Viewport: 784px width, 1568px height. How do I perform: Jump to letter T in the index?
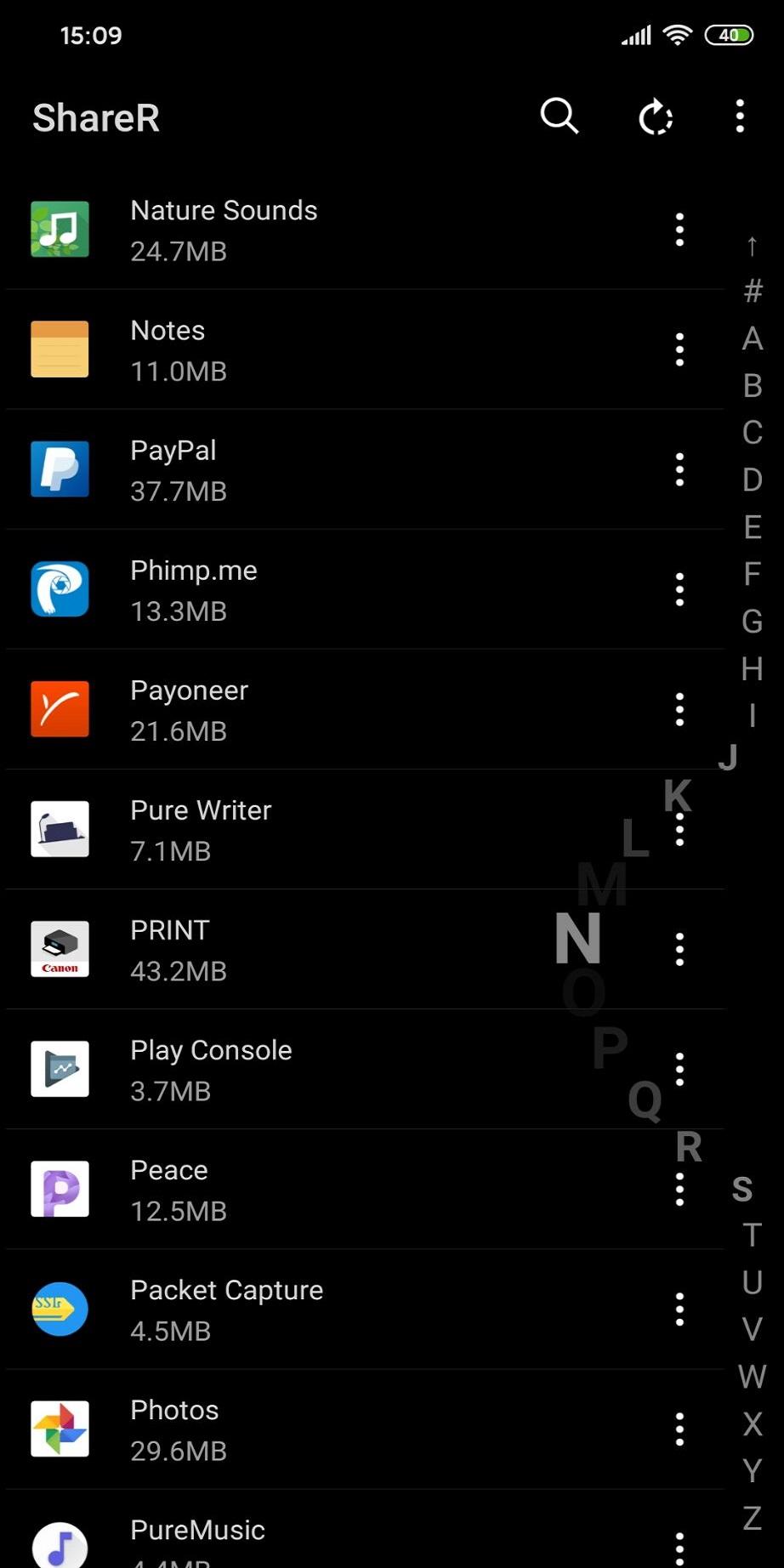tap(752, 1235)
